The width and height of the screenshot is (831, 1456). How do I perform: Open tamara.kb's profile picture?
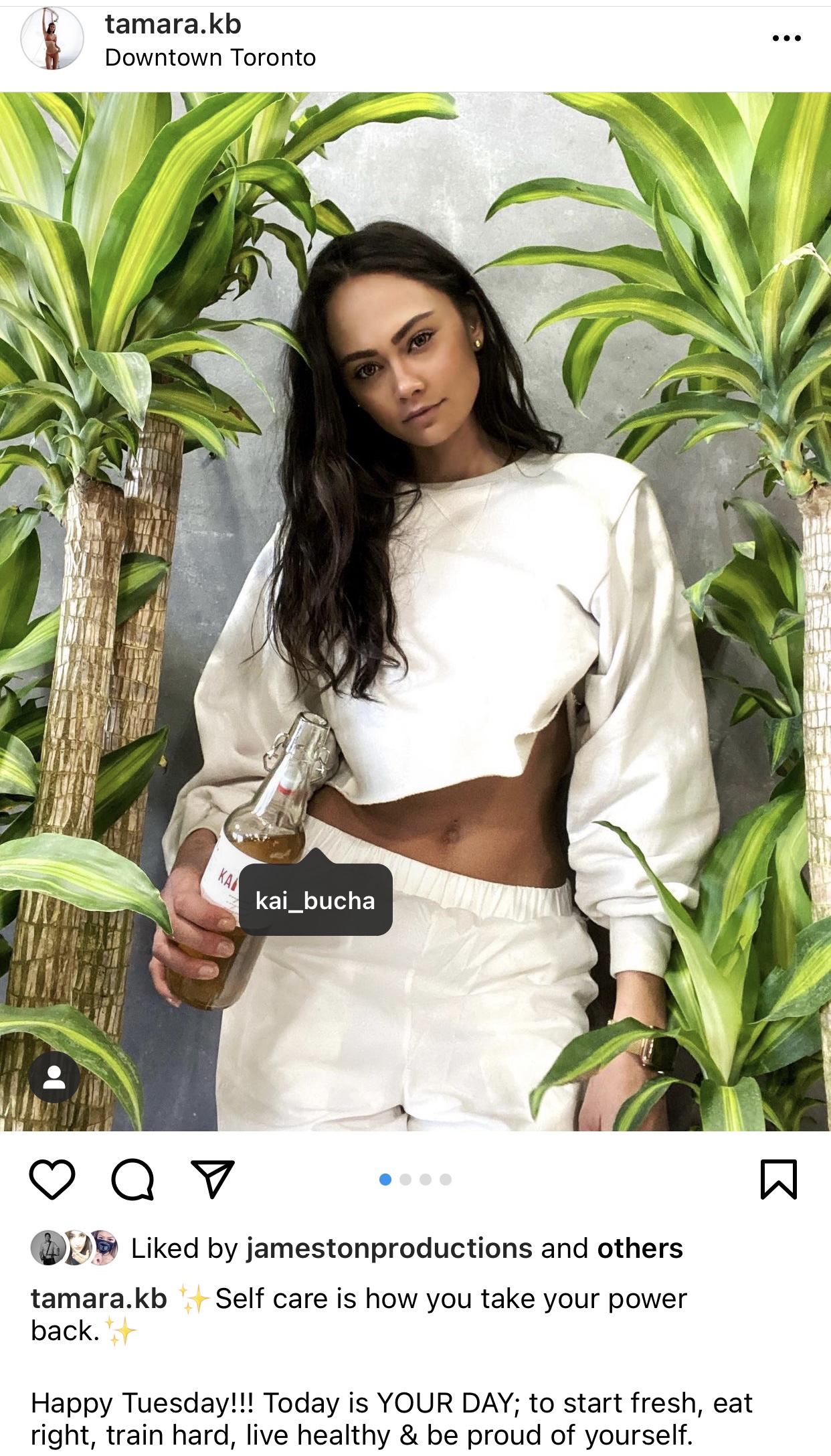[52, 39]
